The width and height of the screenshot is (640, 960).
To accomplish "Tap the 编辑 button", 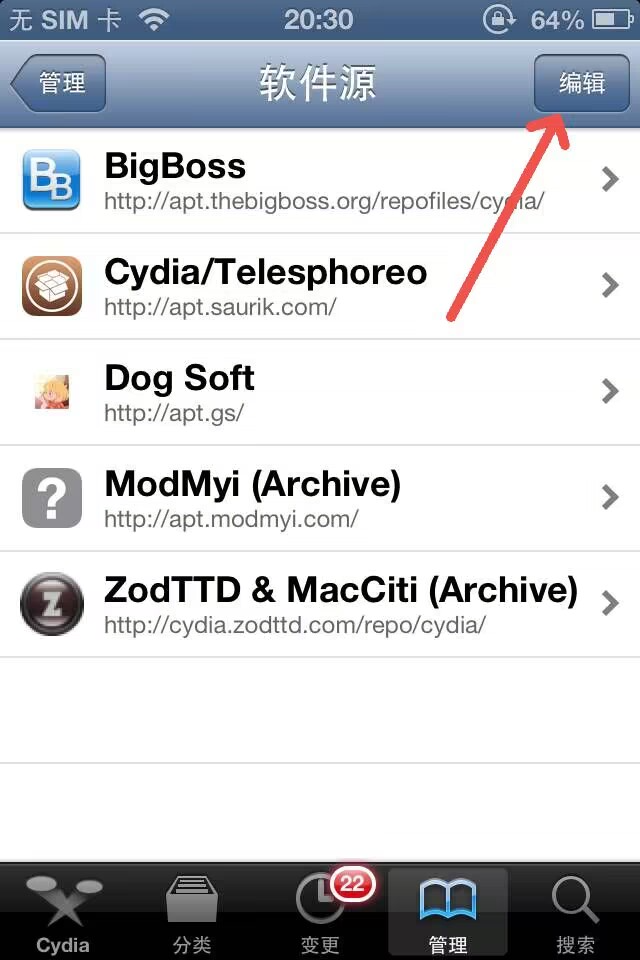I will 581,83.
